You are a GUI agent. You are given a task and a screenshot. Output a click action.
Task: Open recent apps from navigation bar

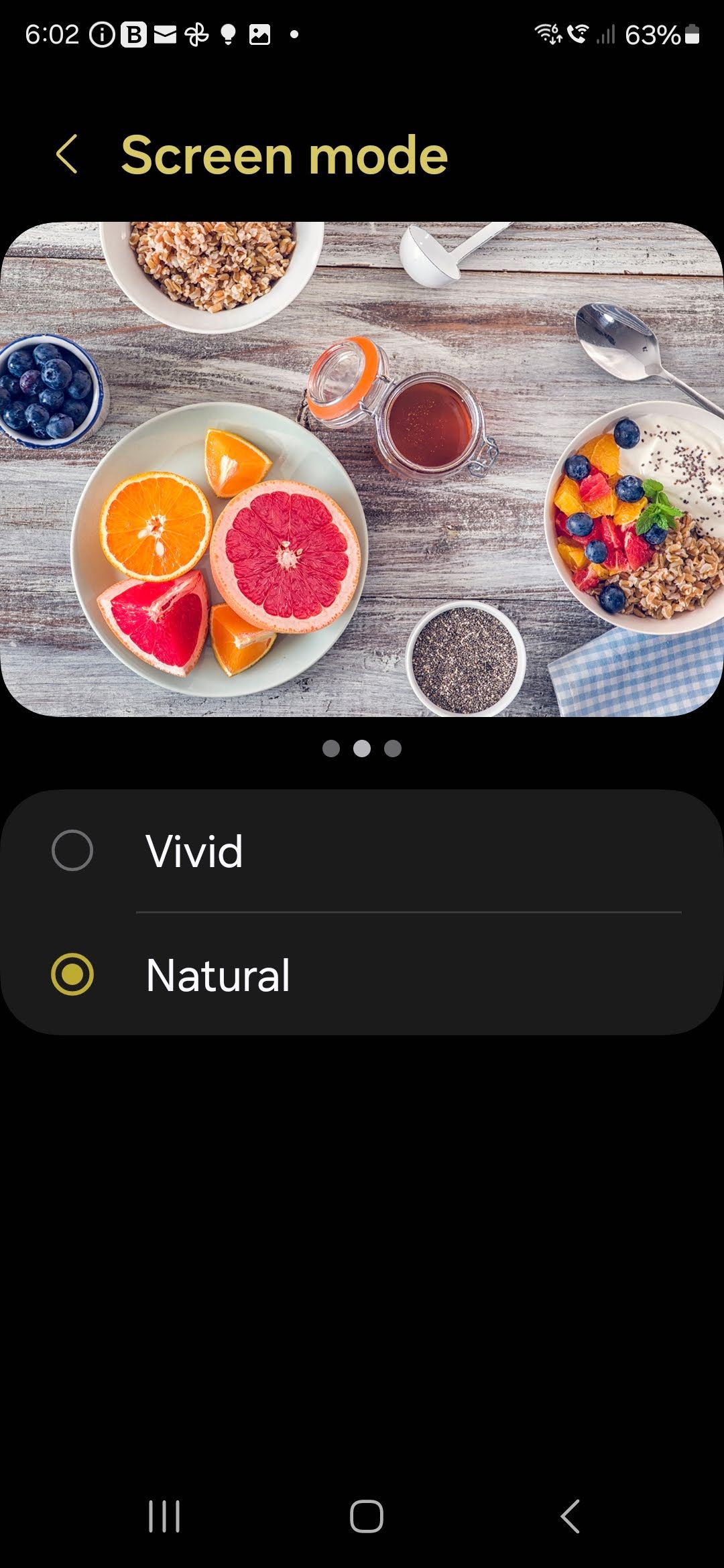coord(164,1516)
